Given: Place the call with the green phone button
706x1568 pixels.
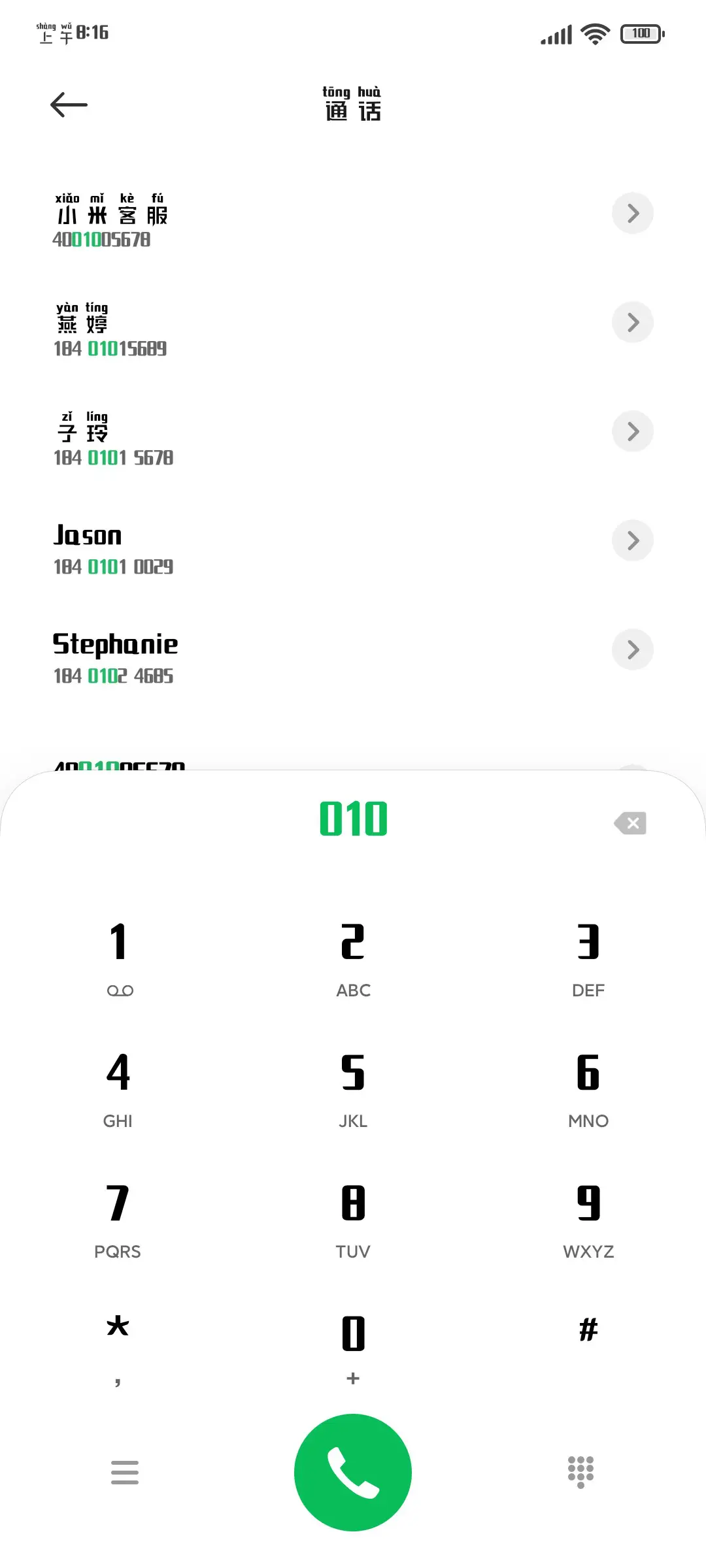Looking at the screenshot, I should (353, 1472).
